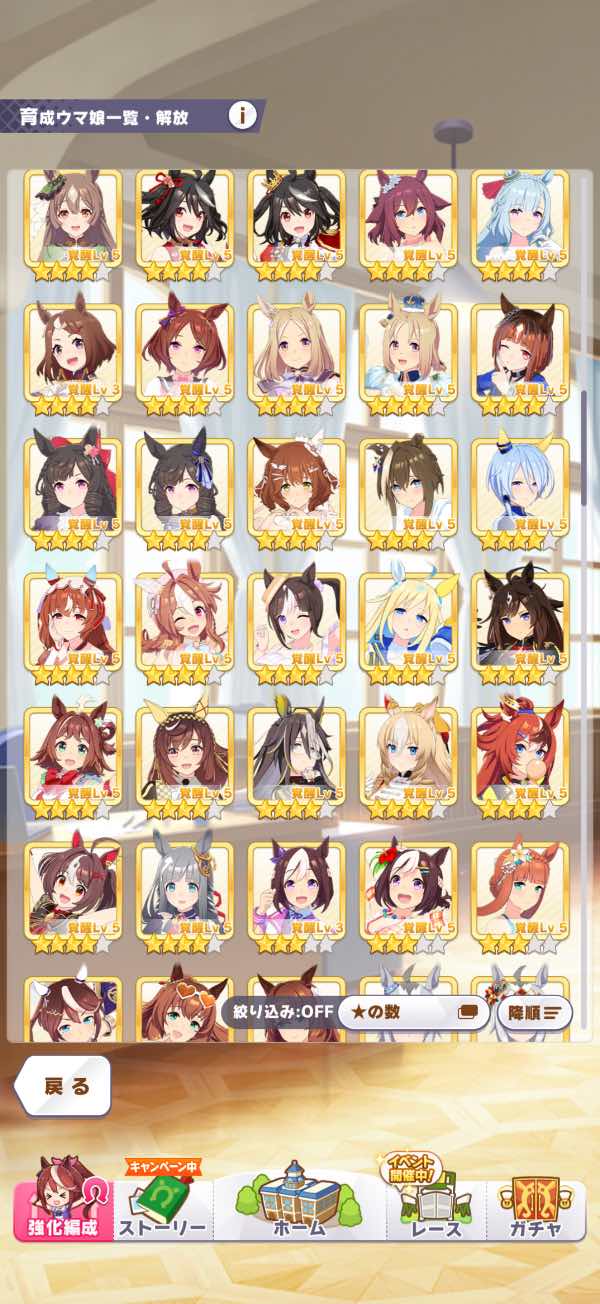Change the ★の数 sort criterion
600x1304 pixels.
(413, 1012)
